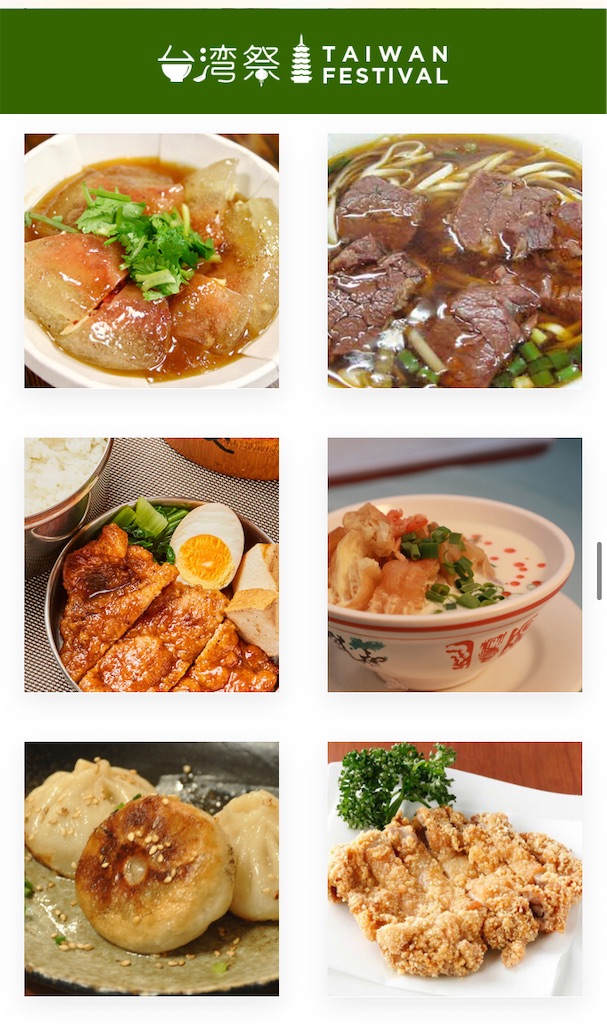Image resolution: width=607 pixels, height=1024 pixels.
Task: Select the fried chicken cutlet tile
Action: (455, 869)
